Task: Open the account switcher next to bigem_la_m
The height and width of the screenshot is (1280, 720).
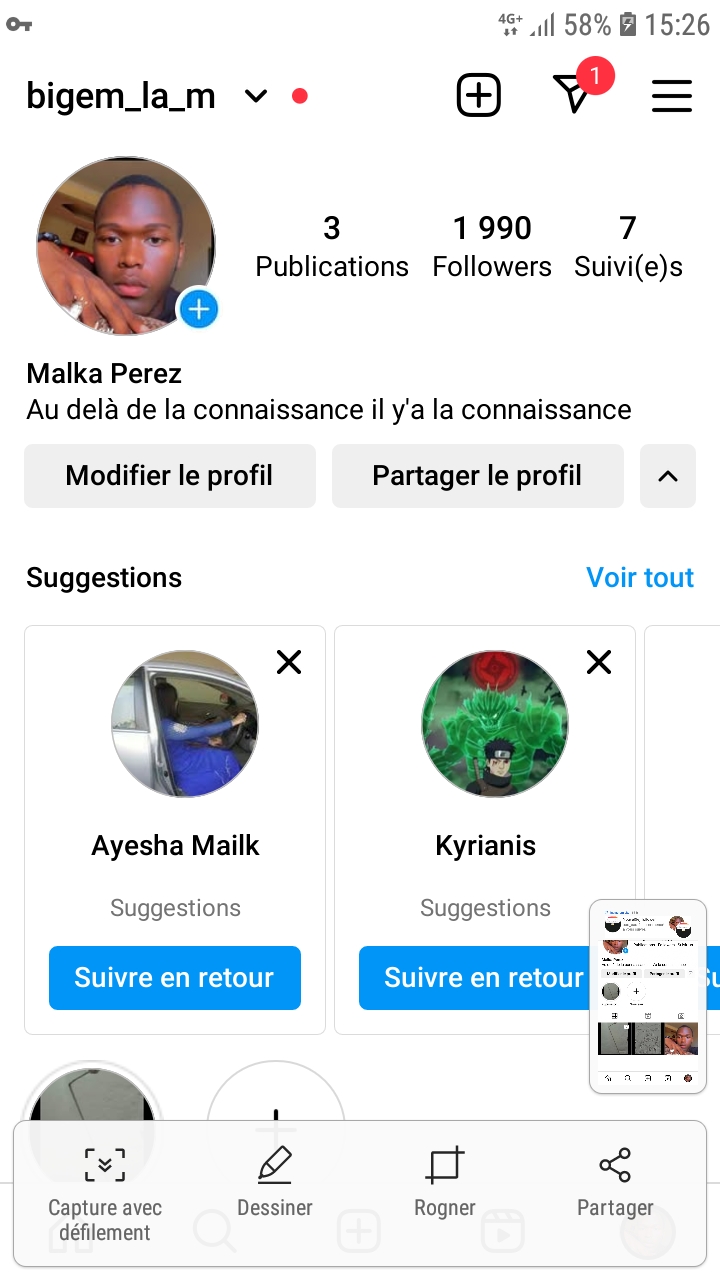Action: (x=256, y=96)
